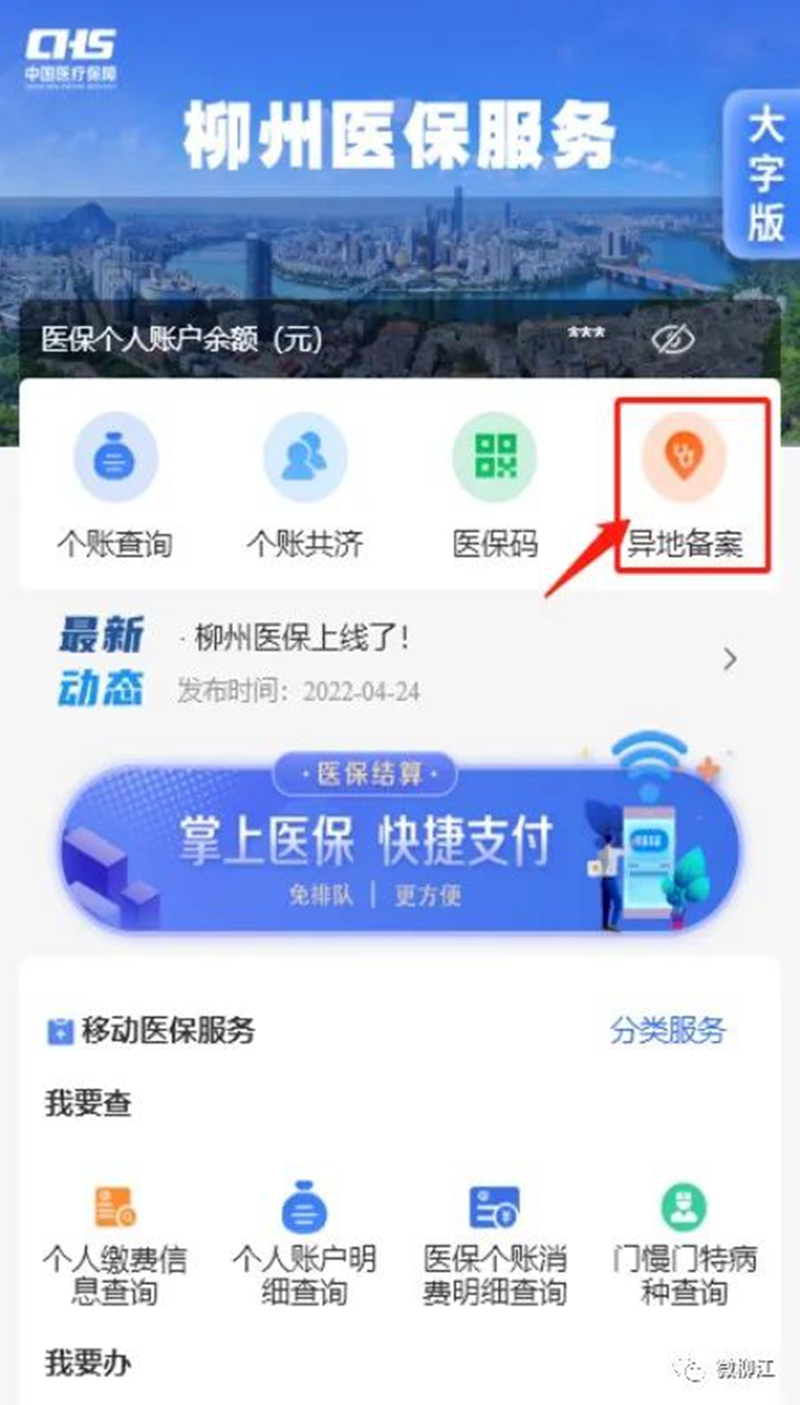
Task: Switch to the 大字版 large-text mode
Action: pos(764,177)
